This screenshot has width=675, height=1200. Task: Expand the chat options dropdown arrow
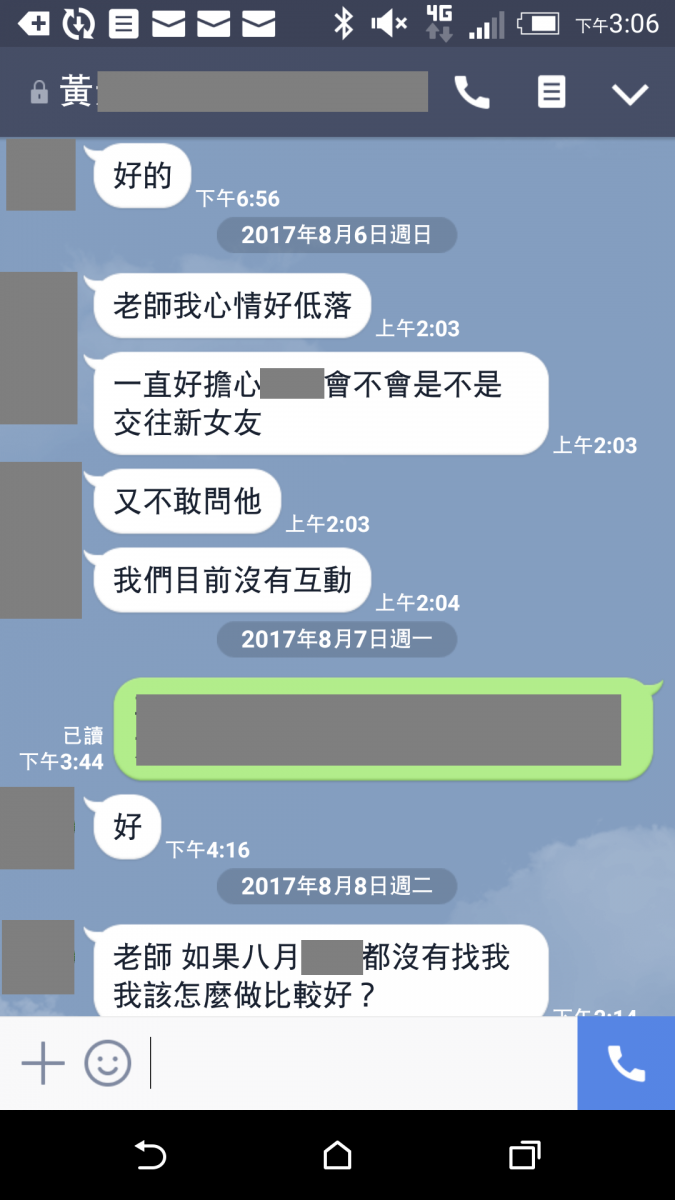[630, 94]
